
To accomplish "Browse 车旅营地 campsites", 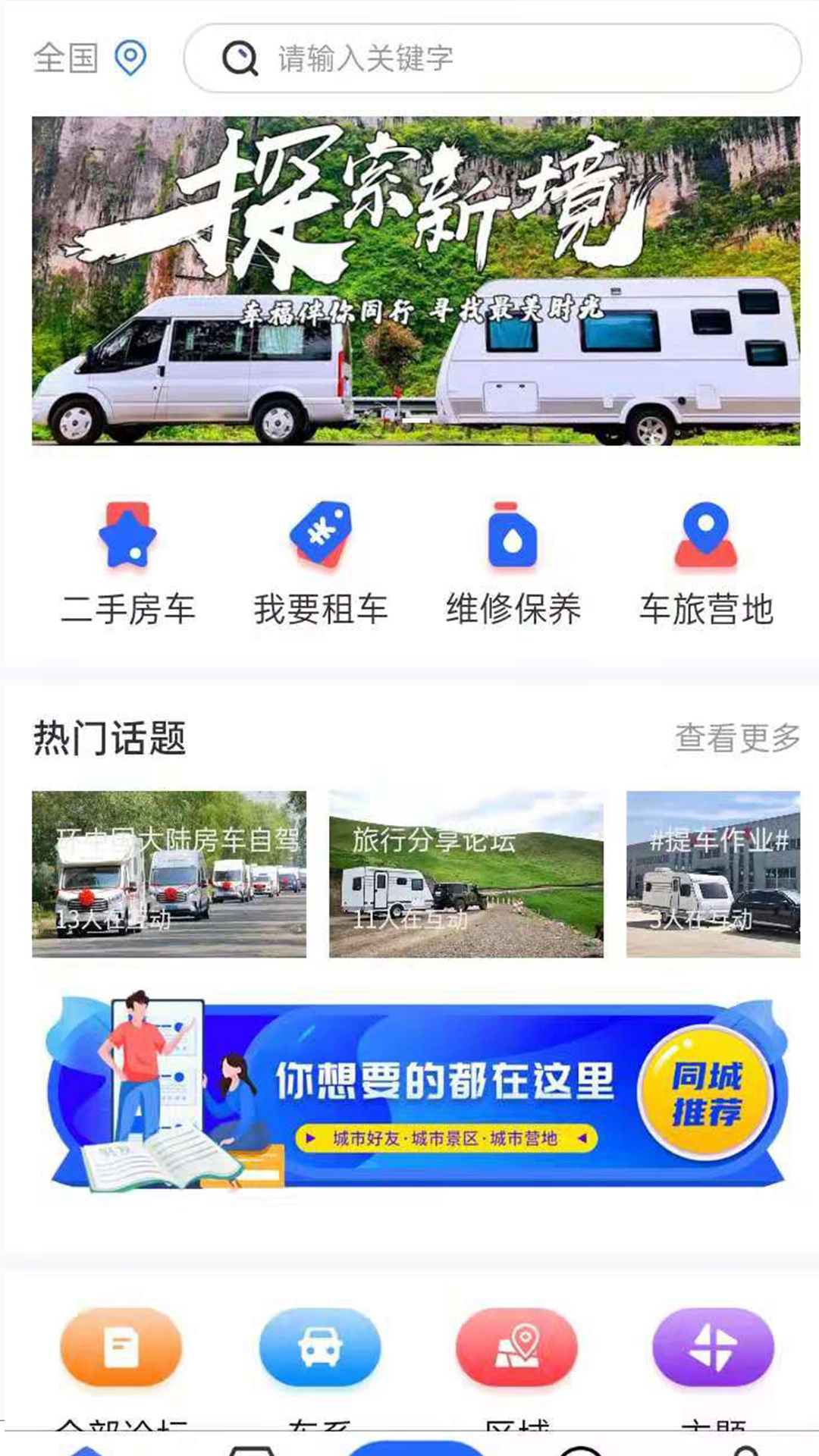I will point(706,565).
